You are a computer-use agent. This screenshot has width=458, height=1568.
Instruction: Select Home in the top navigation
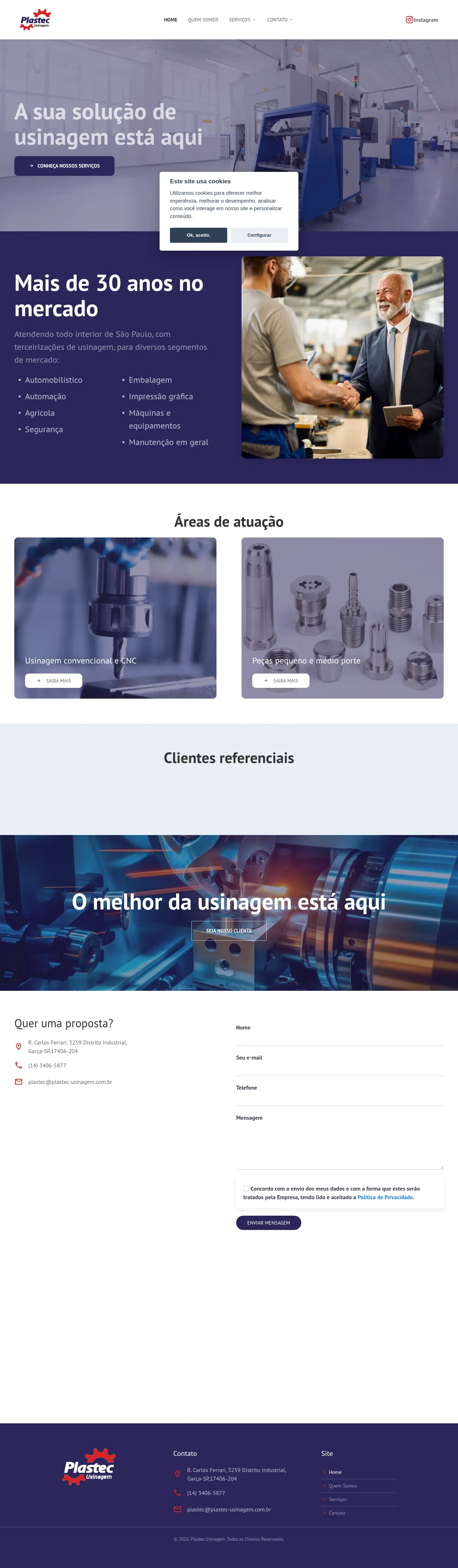point(170,20)
